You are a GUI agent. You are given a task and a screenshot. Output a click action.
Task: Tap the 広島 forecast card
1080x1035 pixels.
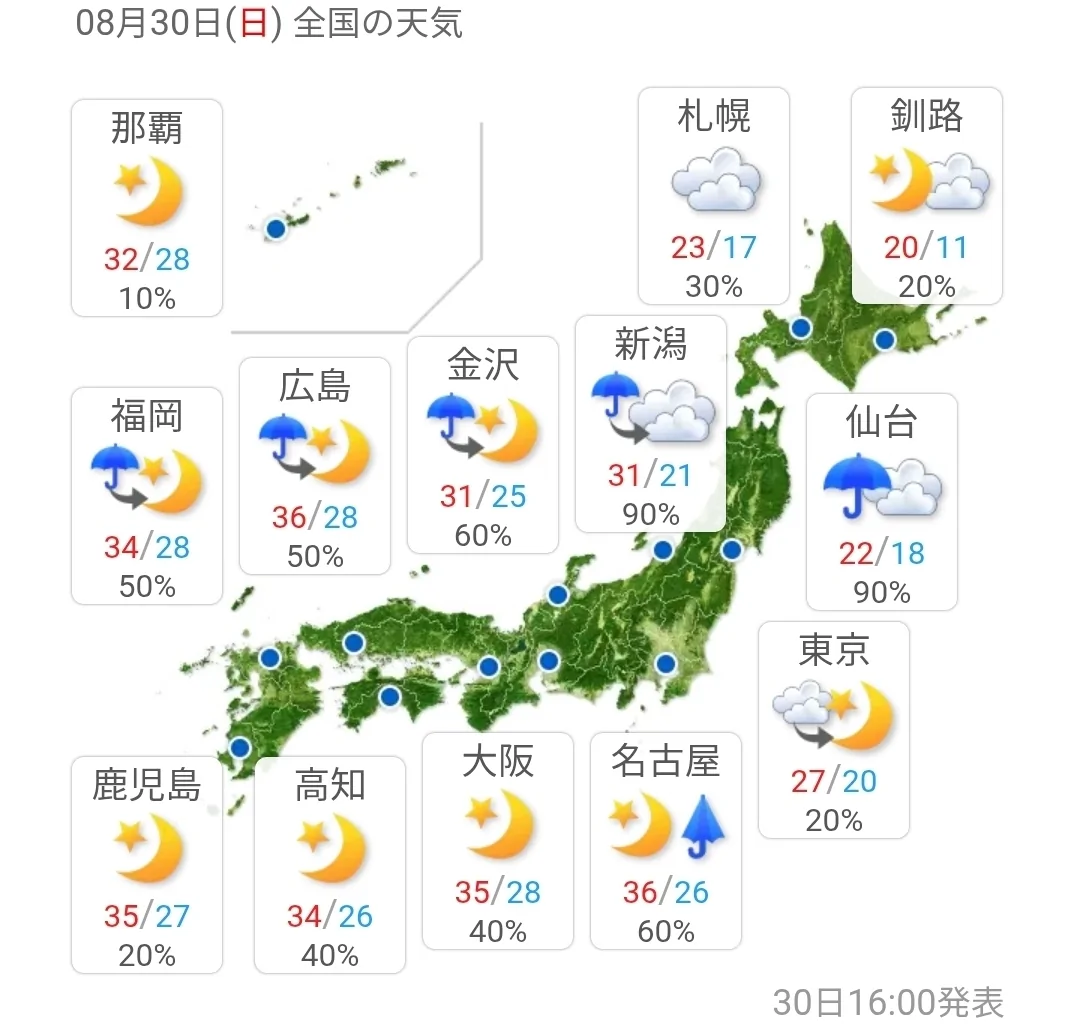(315, 466)
